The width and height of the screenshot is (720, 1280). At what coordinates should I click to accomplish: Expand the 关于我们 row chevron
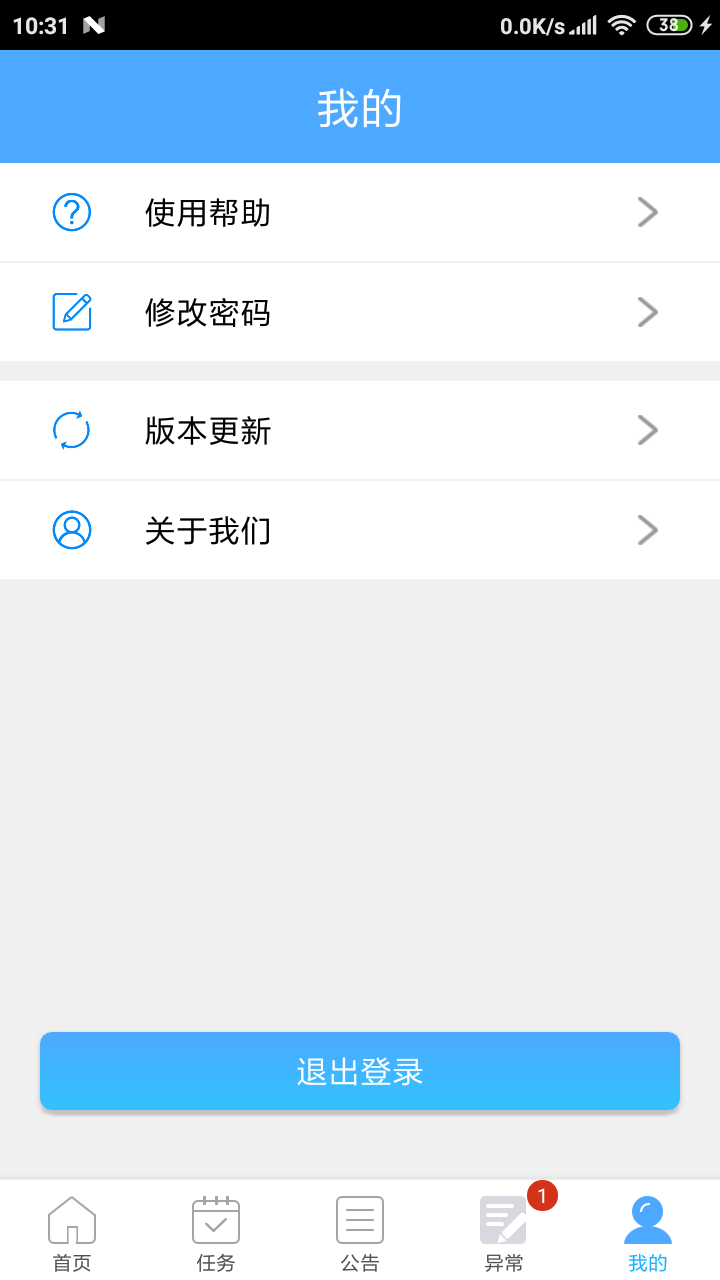647,530
